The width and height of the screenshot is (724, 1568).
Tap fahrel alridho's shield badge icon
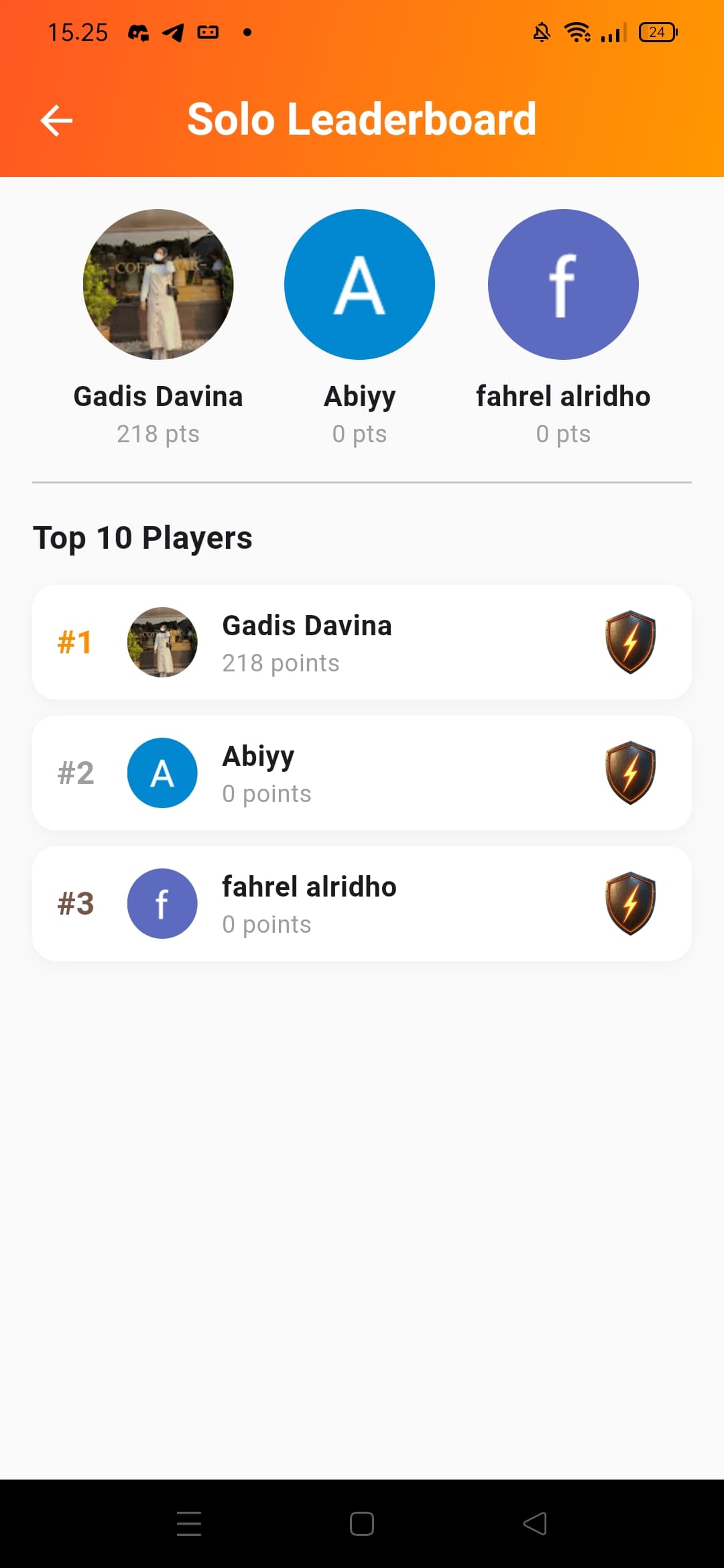pyautogui.click(x=629, y=903)
